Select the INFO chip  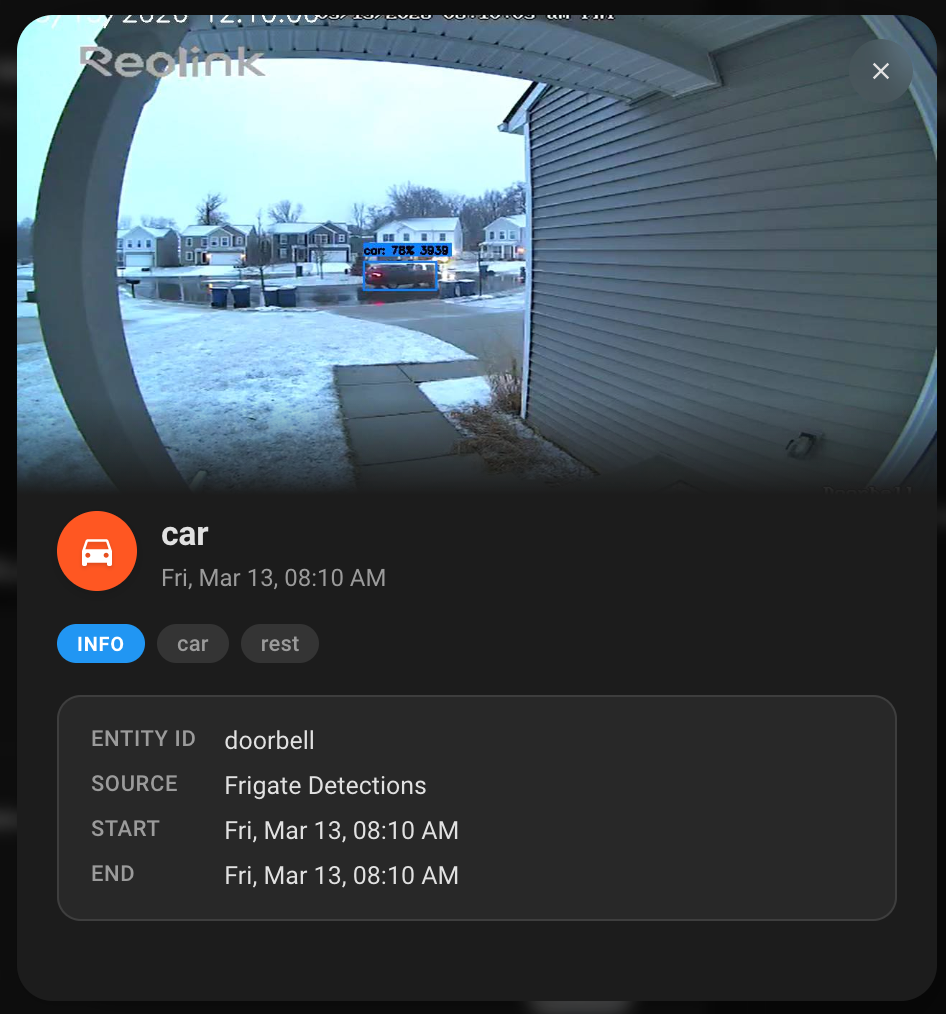click(101, 644)
